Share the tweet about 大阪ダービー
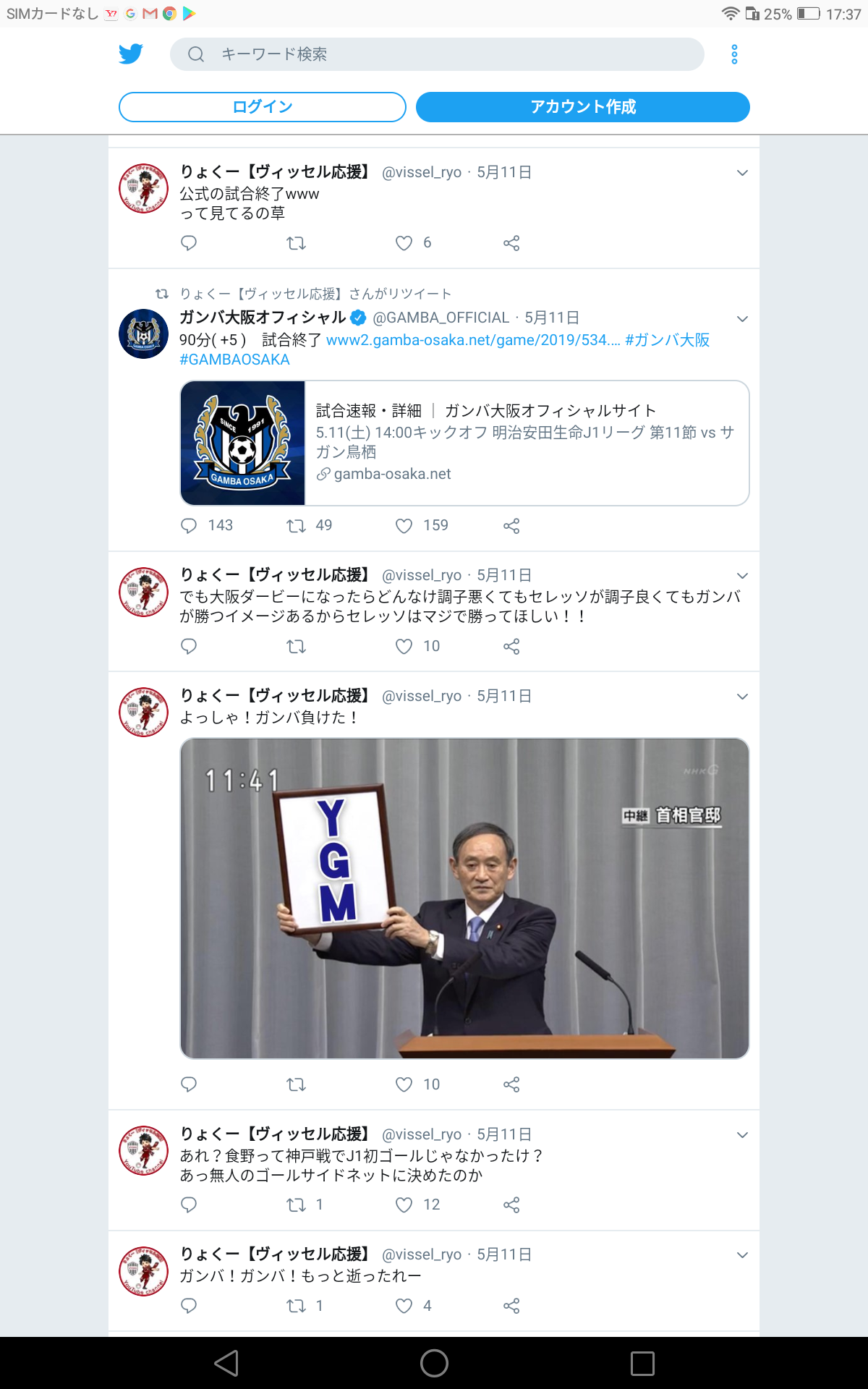This screenshot has width=868, height=1389. tap(511, 647)
